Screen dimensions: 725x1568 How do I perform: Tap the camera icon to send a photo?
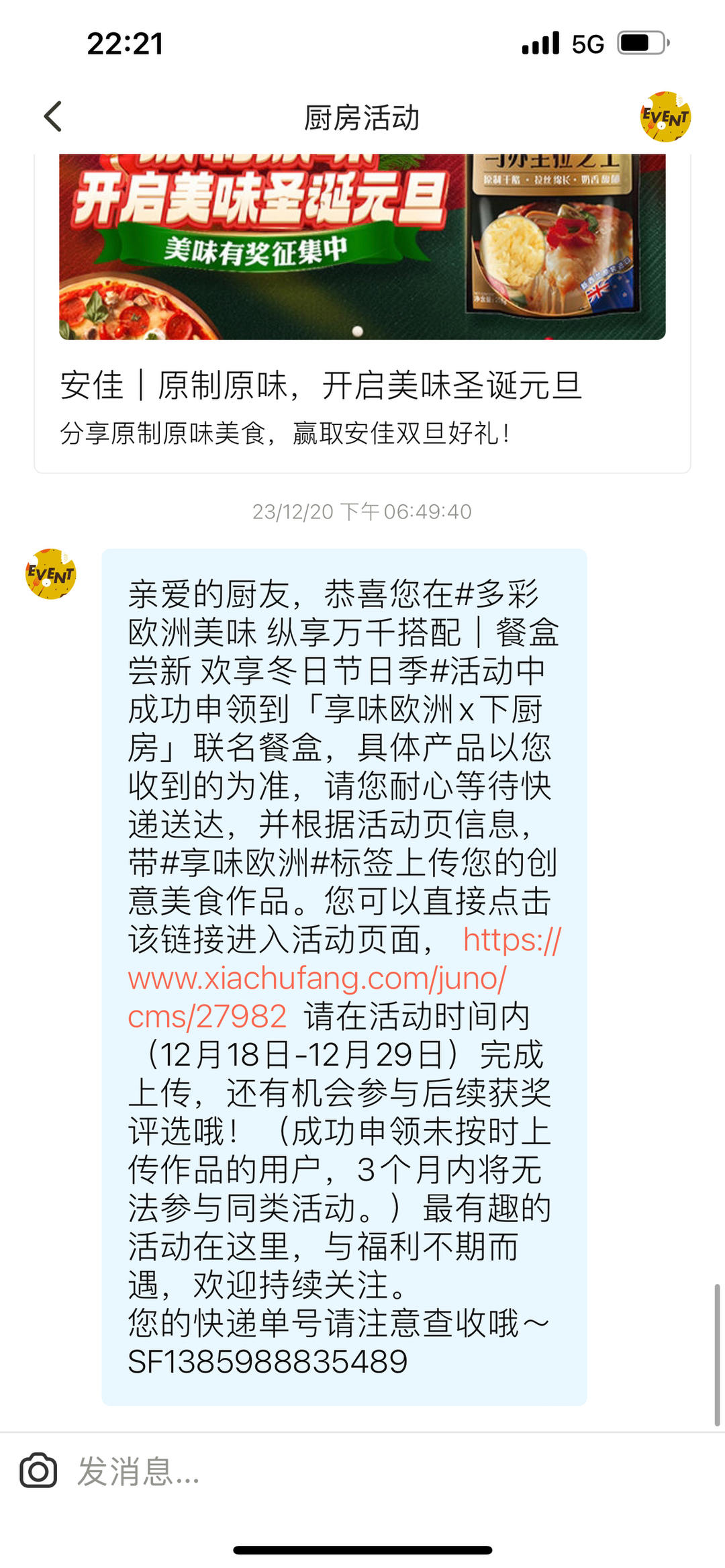click(38, 1471)
